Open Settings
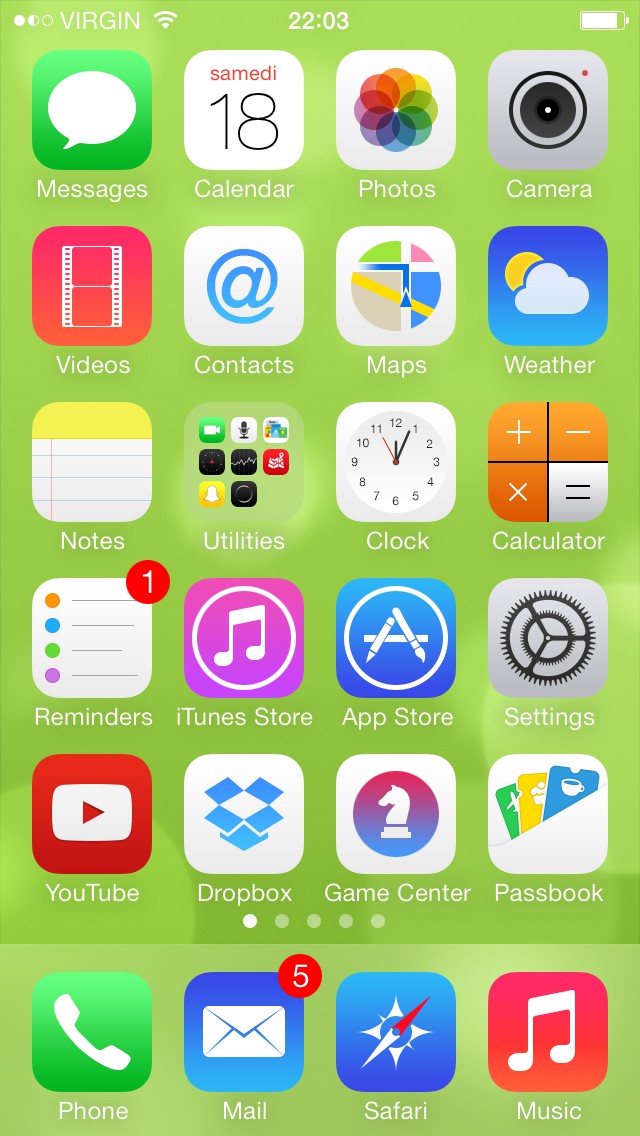 pyautogui.click(x=548, y=638)
